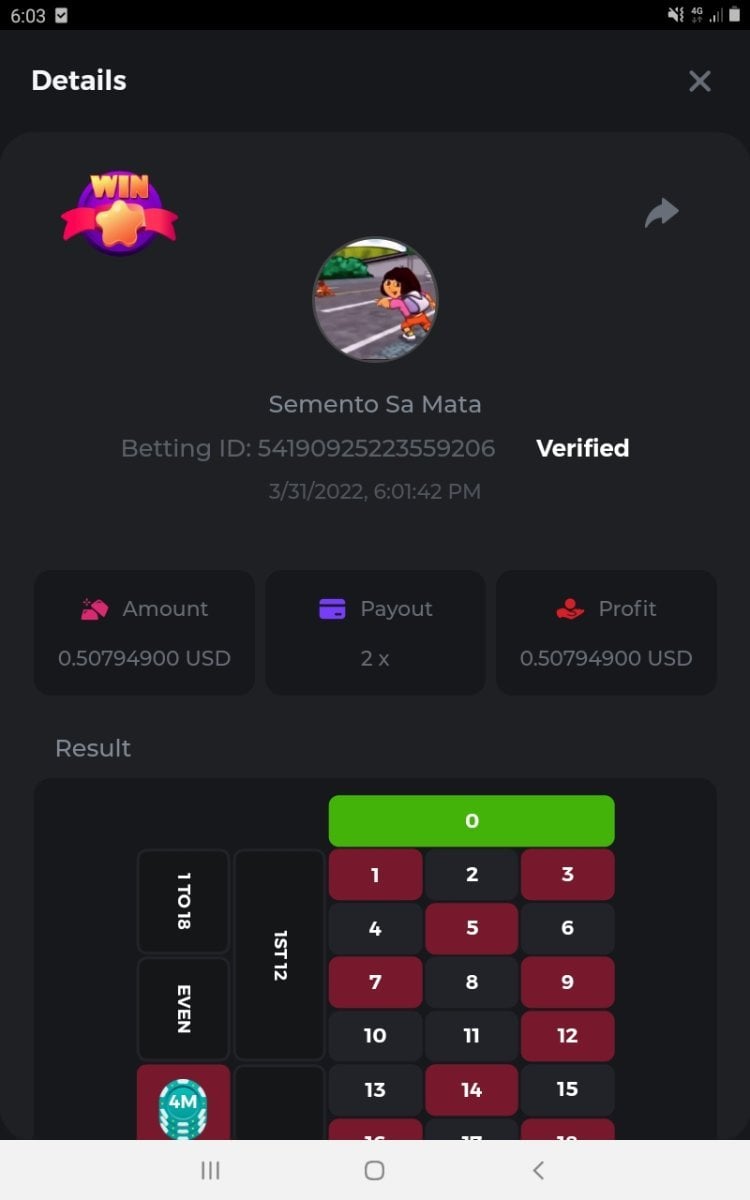The height and width of the screenshot is (1200, 750).
Task: Close the Details panel
Action: point(699,81)
